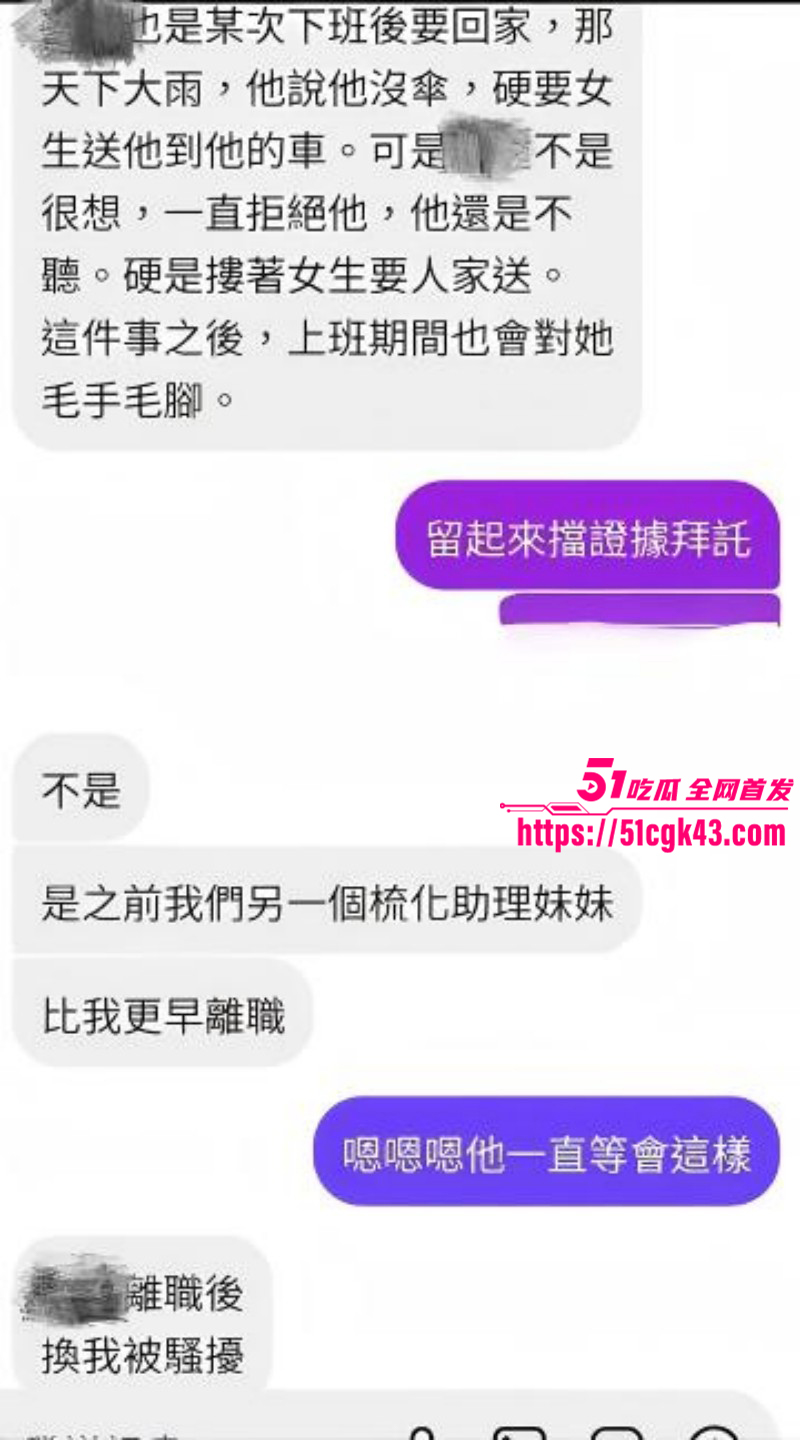800x1440 pixels.
Task: Open the sticker picker icon
Action: click(x=617, y=1433)
